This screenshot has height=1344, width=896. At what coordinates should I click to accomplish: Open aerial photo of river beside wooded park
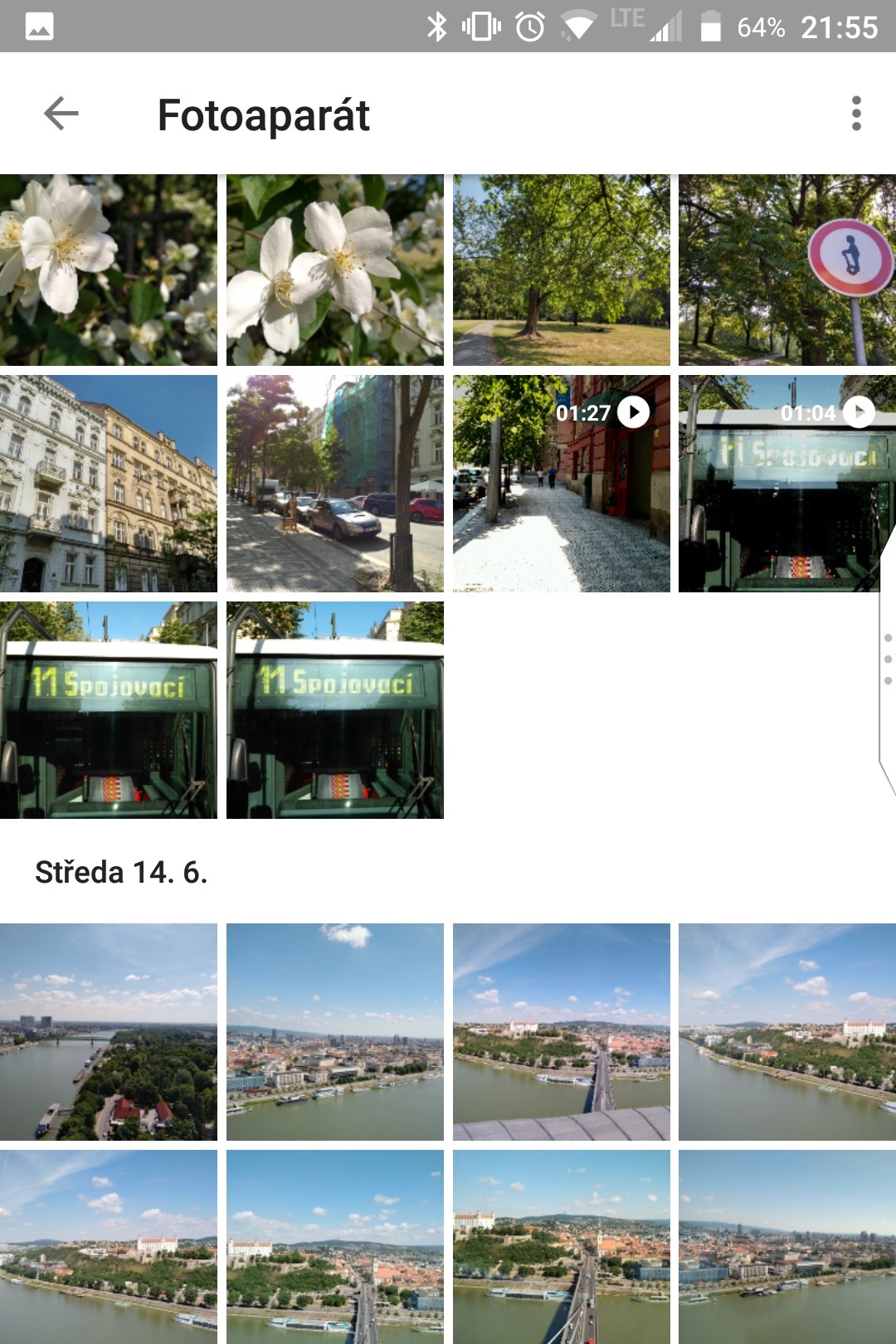click(109, 1031)
